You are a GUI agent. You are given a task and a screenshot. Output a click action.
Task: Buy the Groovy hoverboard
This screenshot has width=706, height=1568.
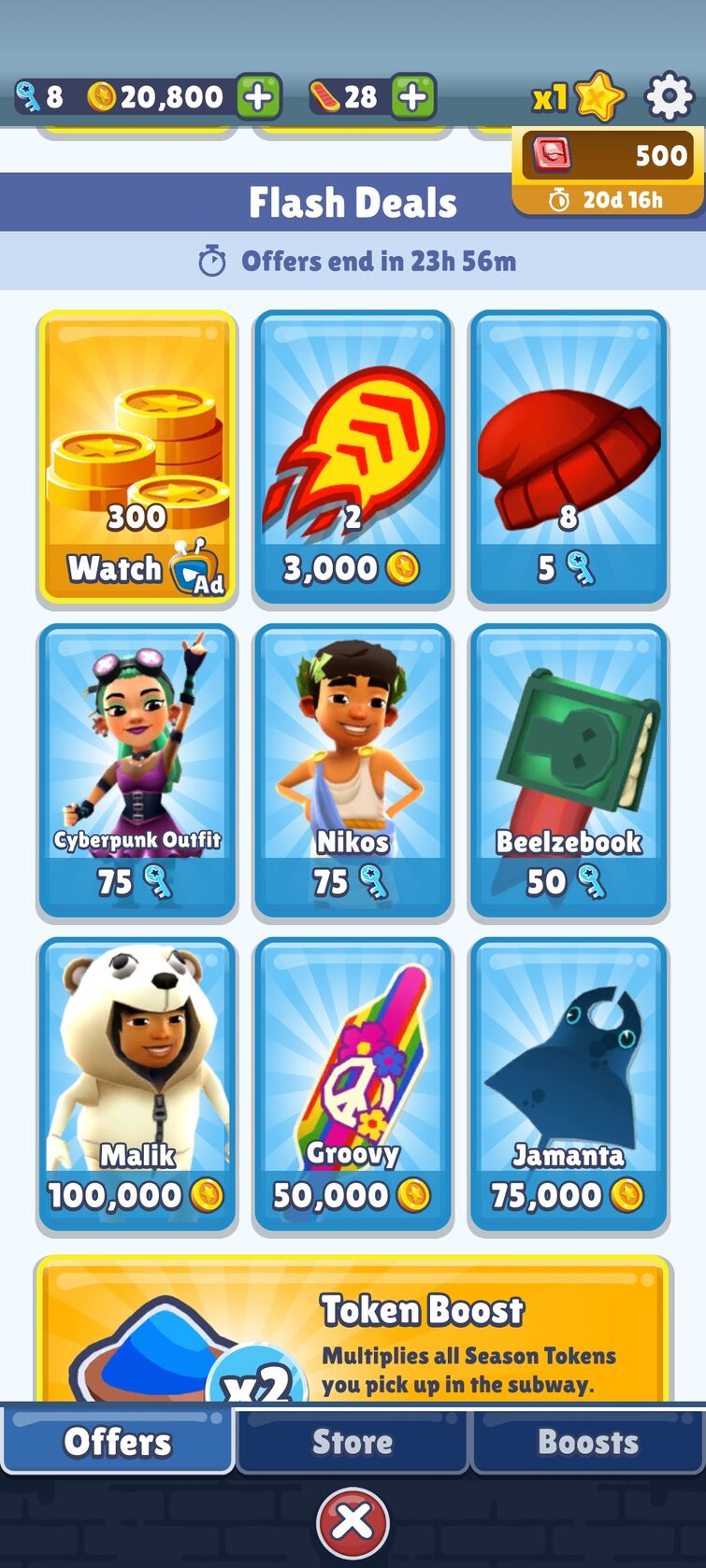(x=353, y=1084)
